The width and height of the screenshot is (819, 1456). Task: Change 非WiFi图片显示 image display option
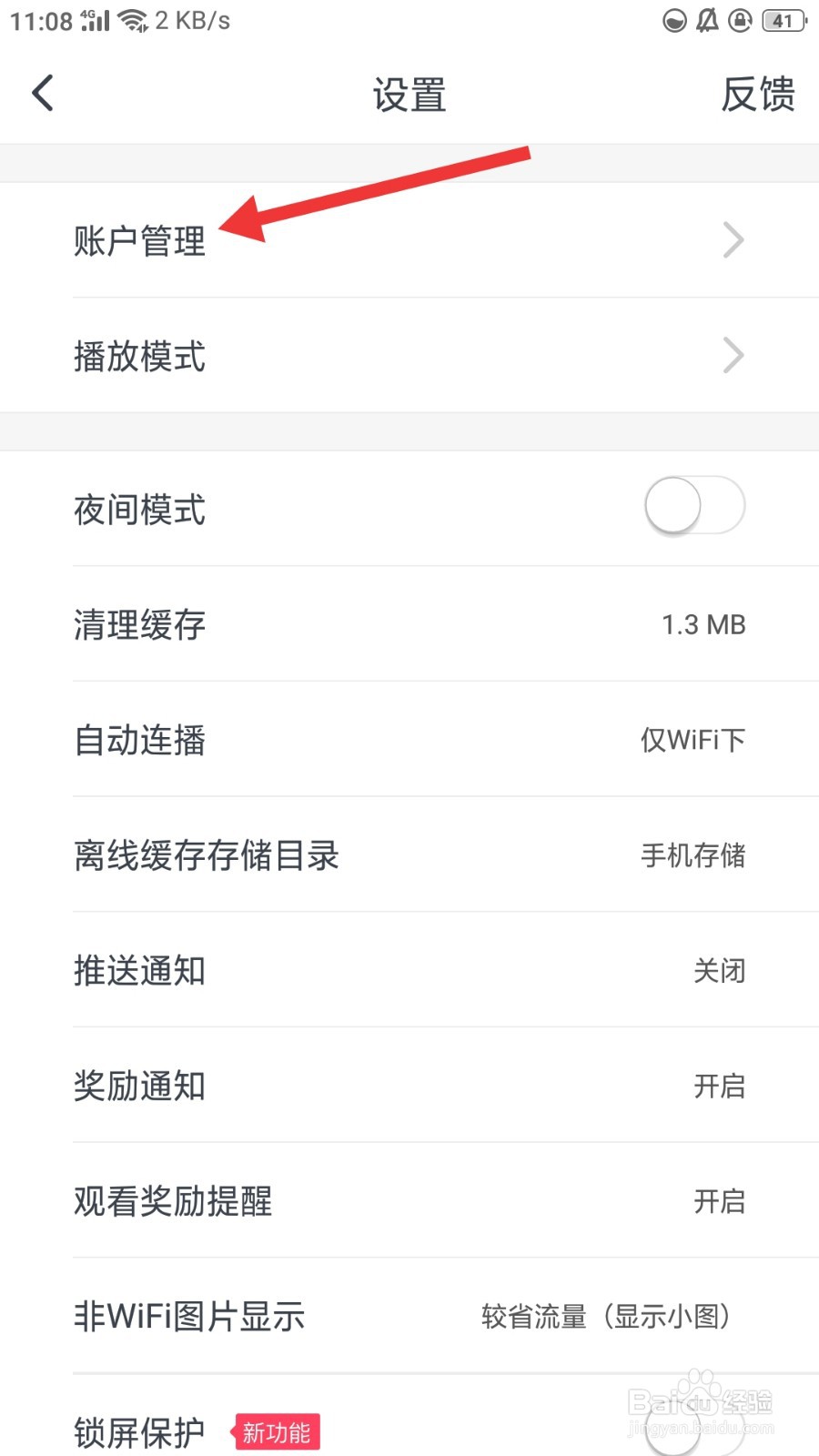(409, 1317)
